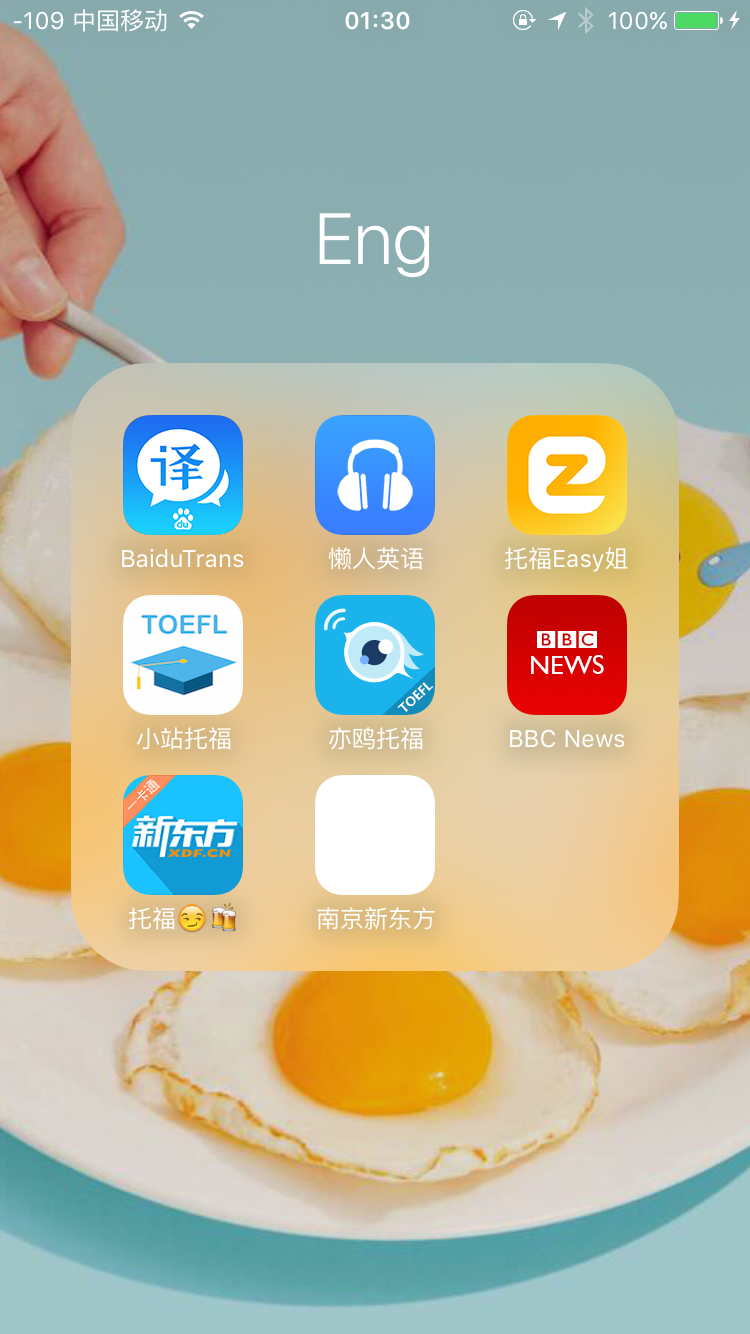Select the orientation lock icon
Image resolution: width=750 pixels, height=1334 pixels.
(524, 20)
